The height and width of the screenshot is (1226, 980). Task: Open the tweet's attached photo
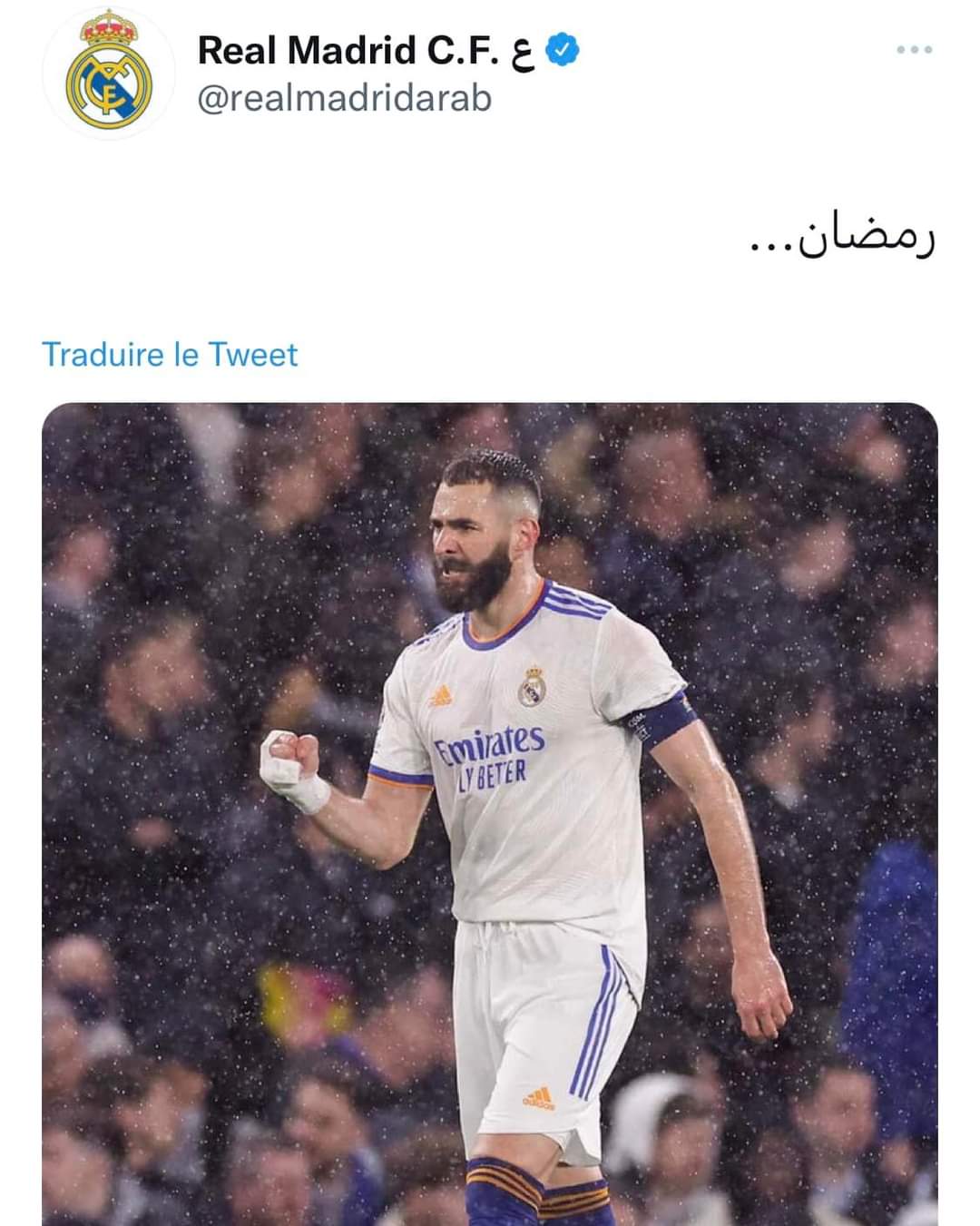(490, 813)
